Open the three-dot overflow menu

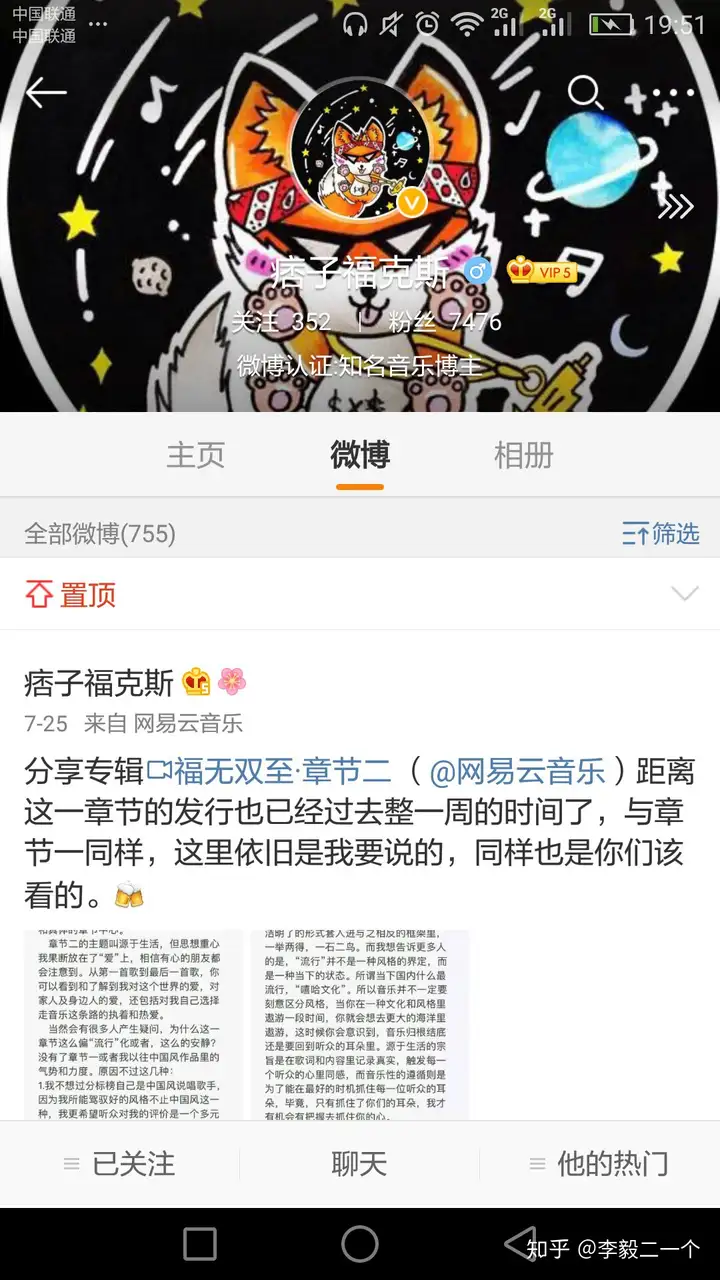pyautogui.click(x=673, y=93)
